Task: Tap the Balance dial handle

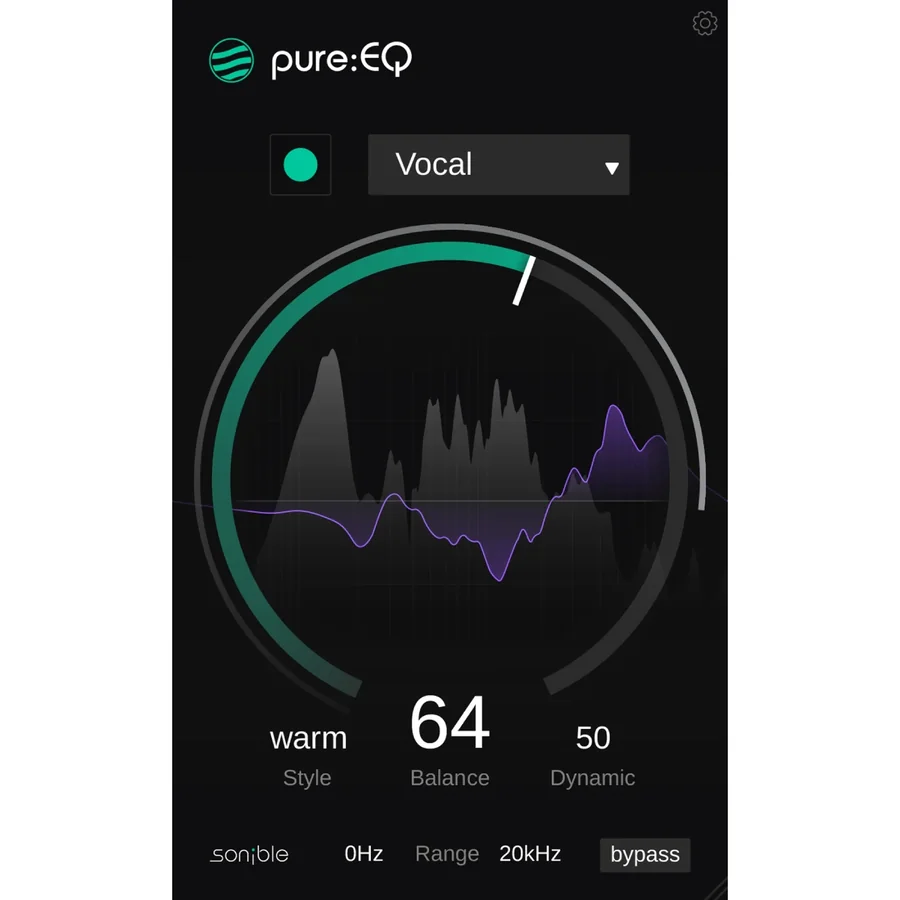Action: tap(524, 281)
